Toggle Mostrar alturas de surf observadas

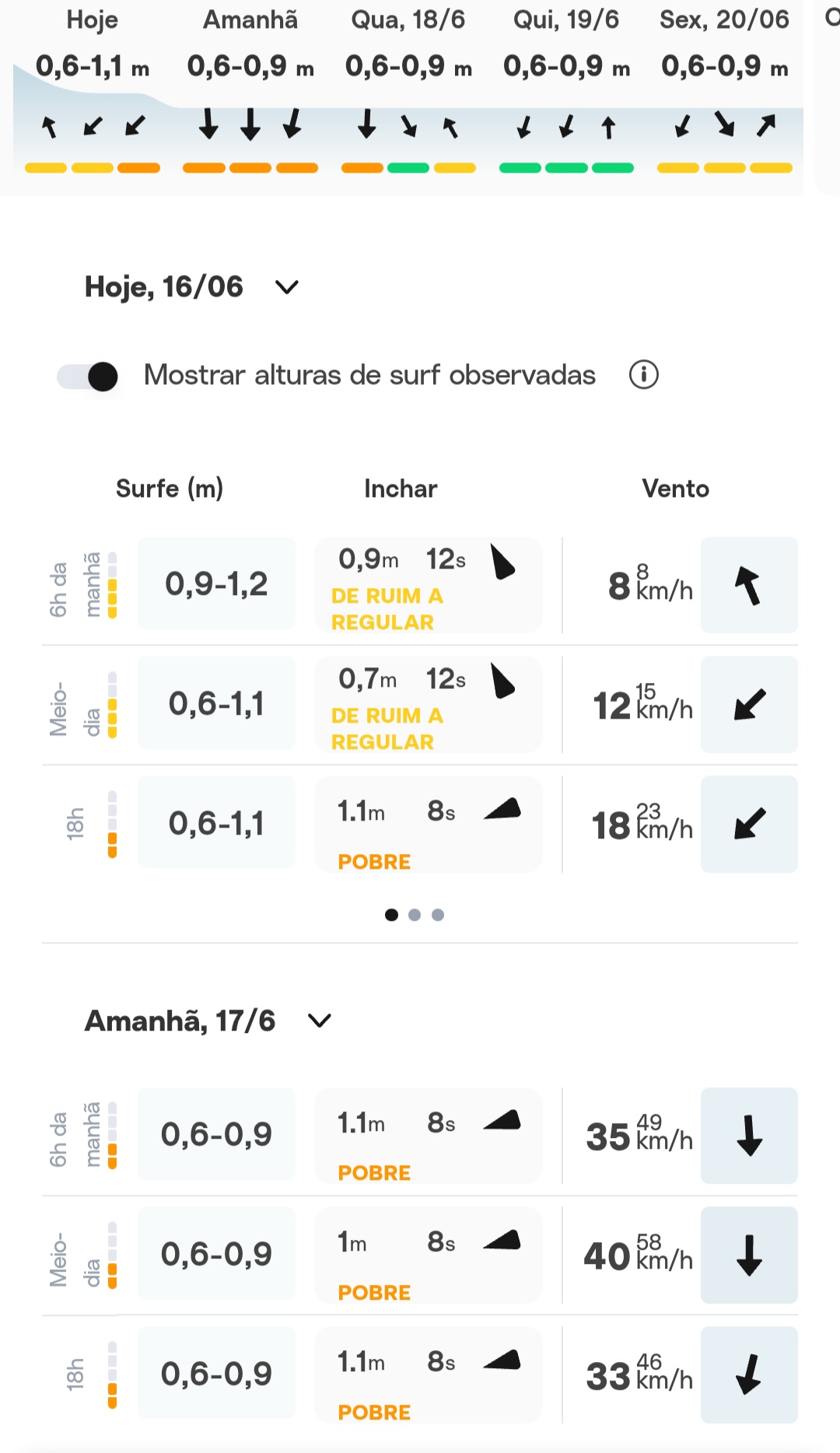[88, 376]
